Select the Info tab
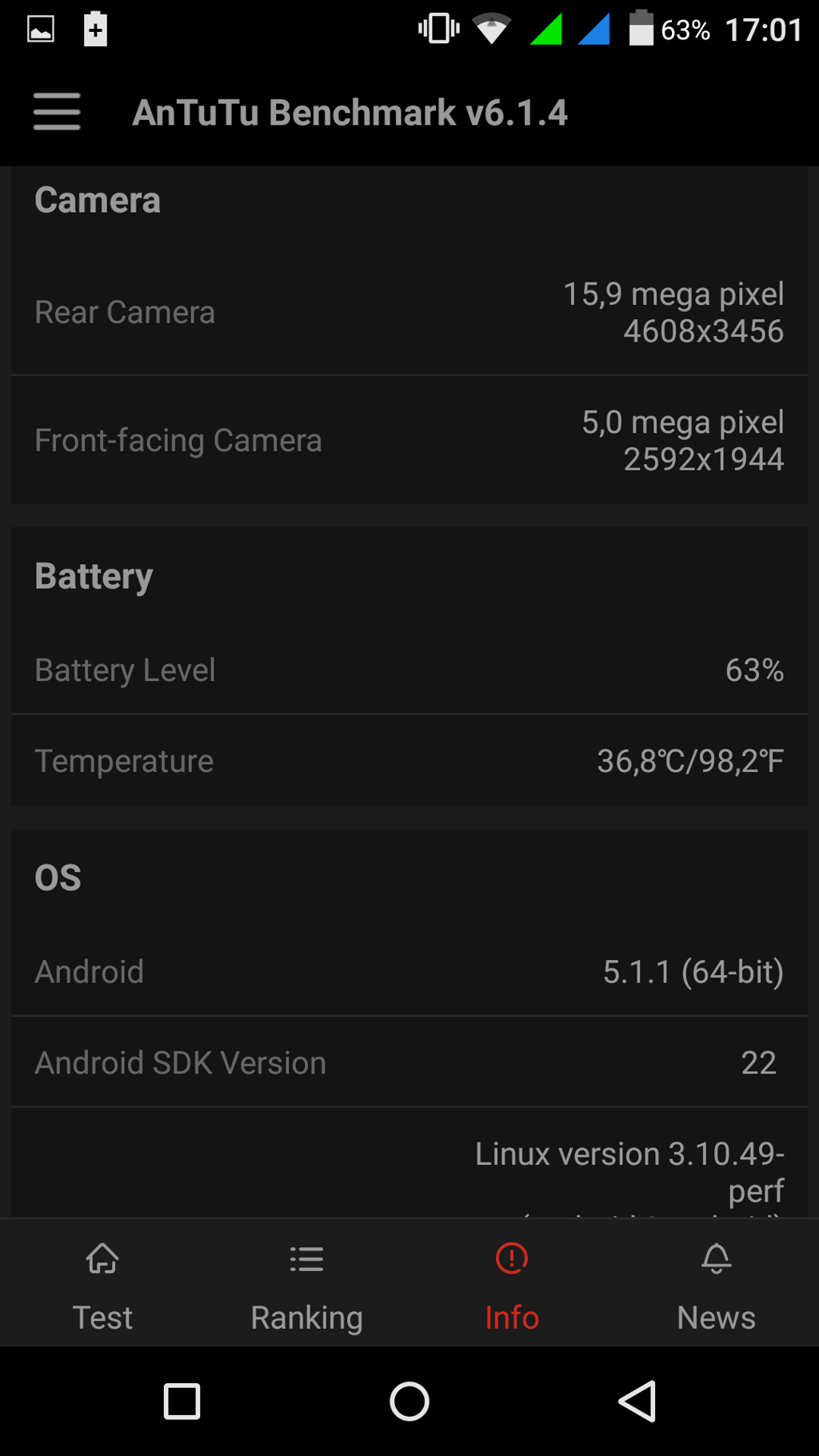 pyautogui.click(x=512, y=1283)
